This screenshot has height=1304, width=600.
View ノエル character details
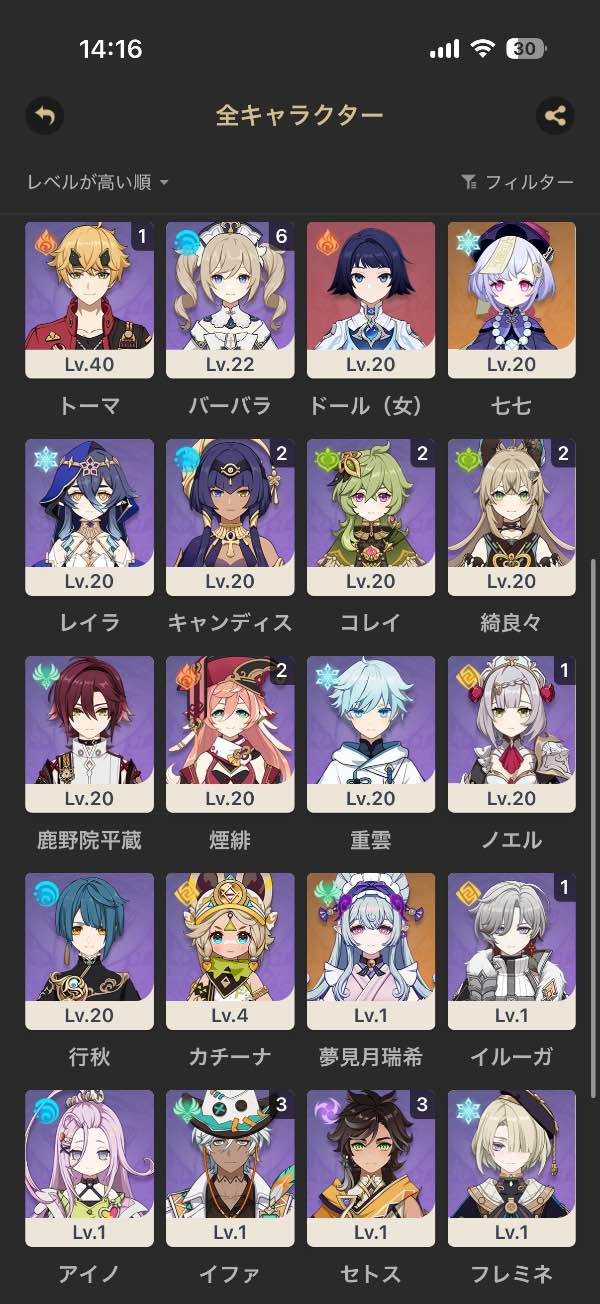[512, 734]
